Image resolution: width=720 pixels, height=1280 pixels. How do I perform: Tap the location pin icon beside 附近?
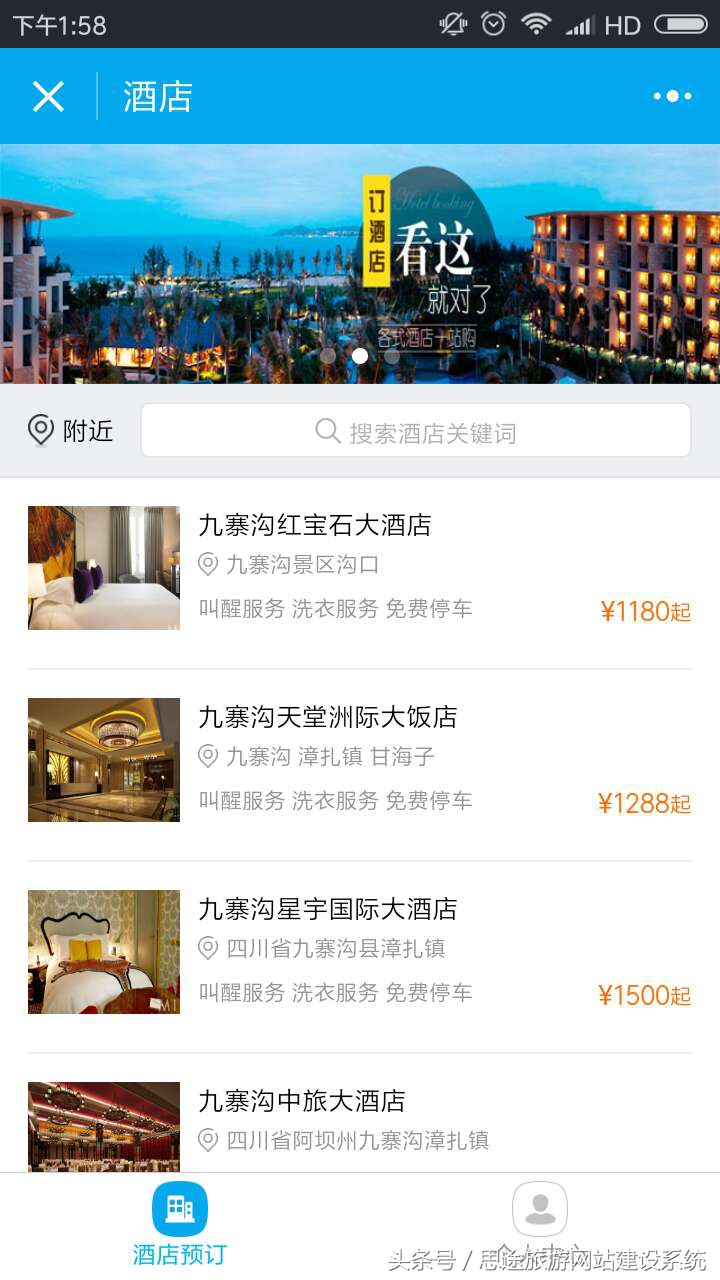click(40, 430)
